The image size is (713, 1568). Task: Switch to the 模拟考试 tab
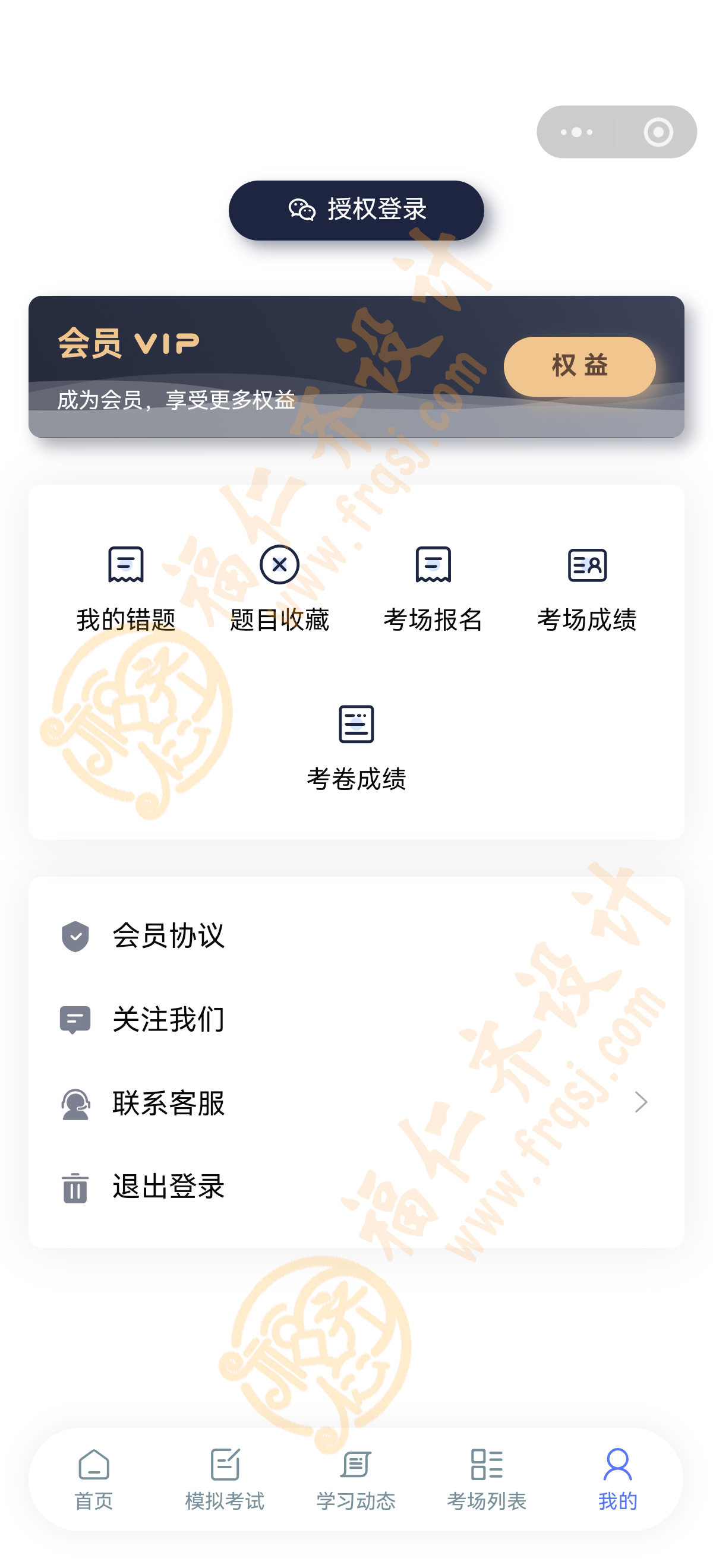point(225,1478)
